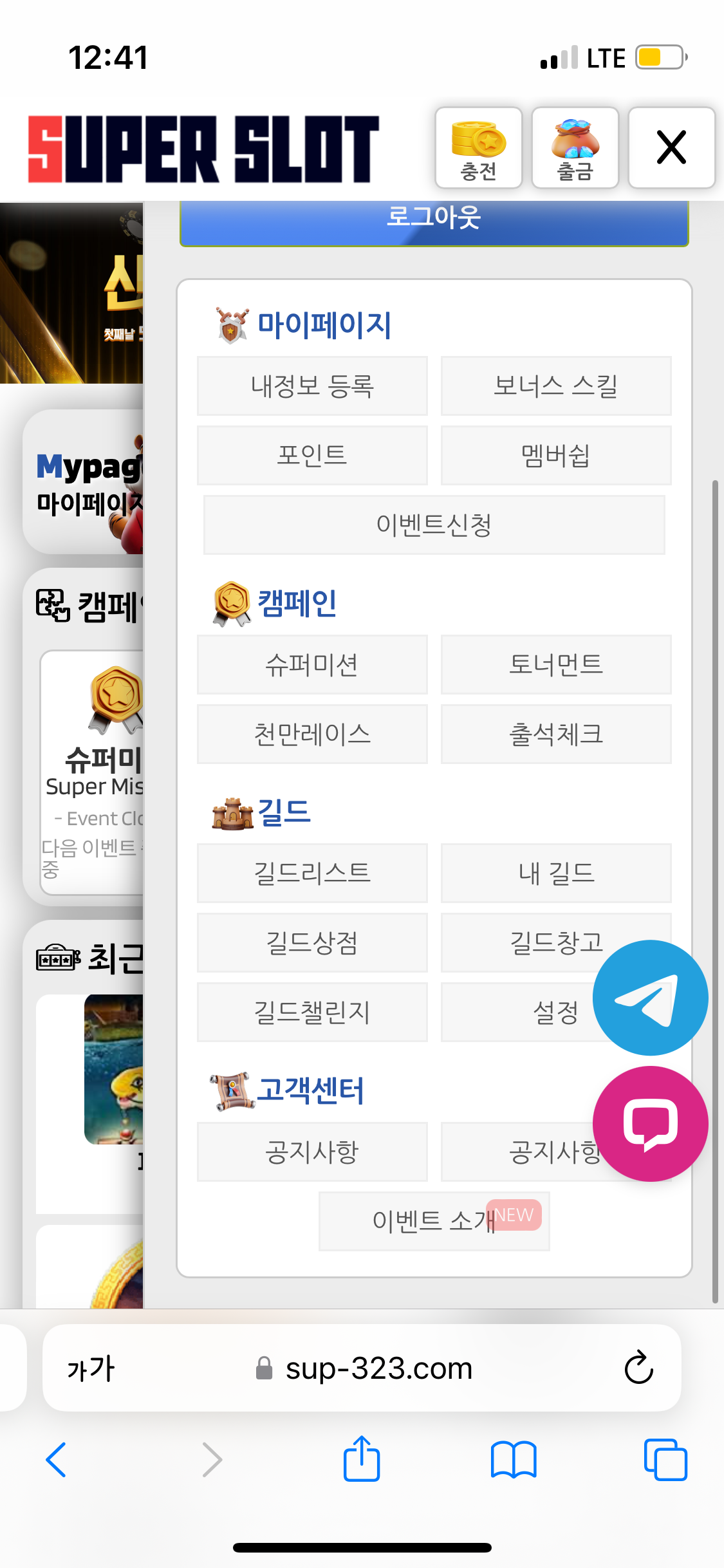
Task: Open 길드챌린지 menu item
Action: (x=312, y=1013)
